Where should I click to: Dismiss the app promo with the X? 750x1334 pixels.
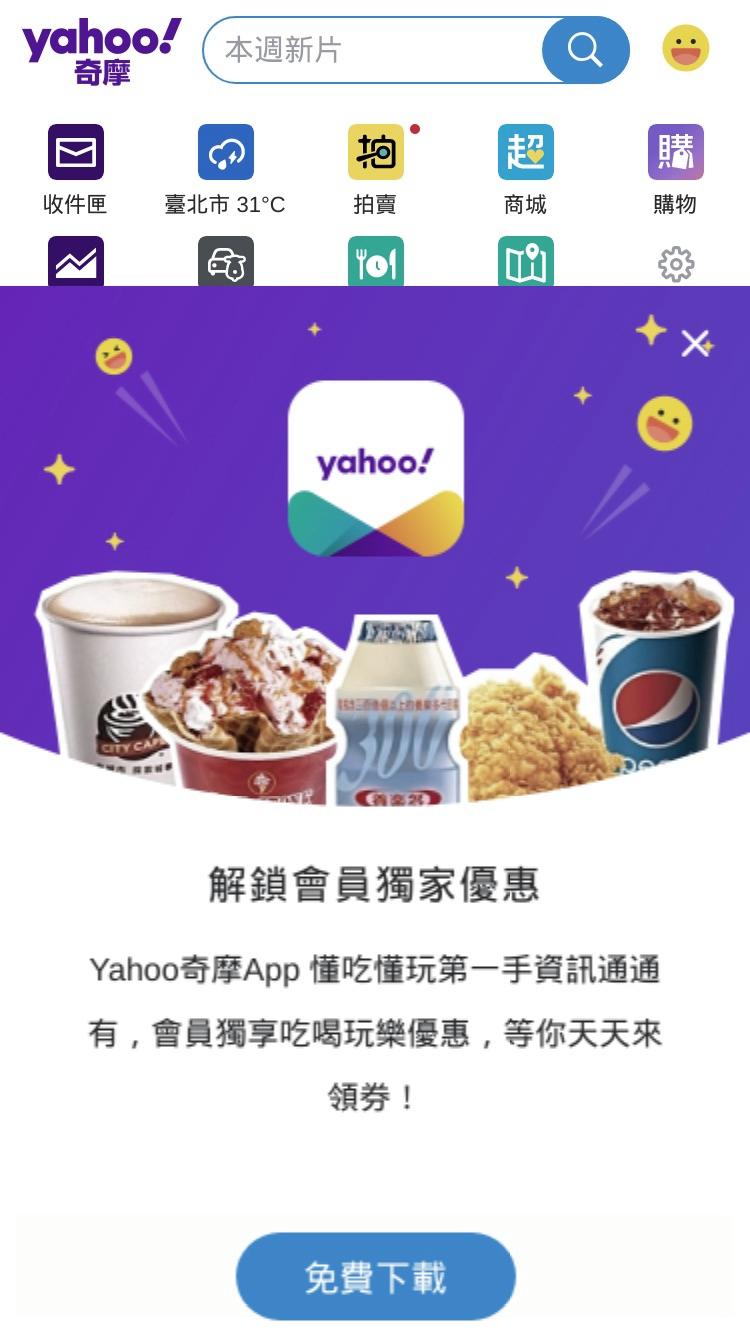pyautogui.click(x=695, y=343)
